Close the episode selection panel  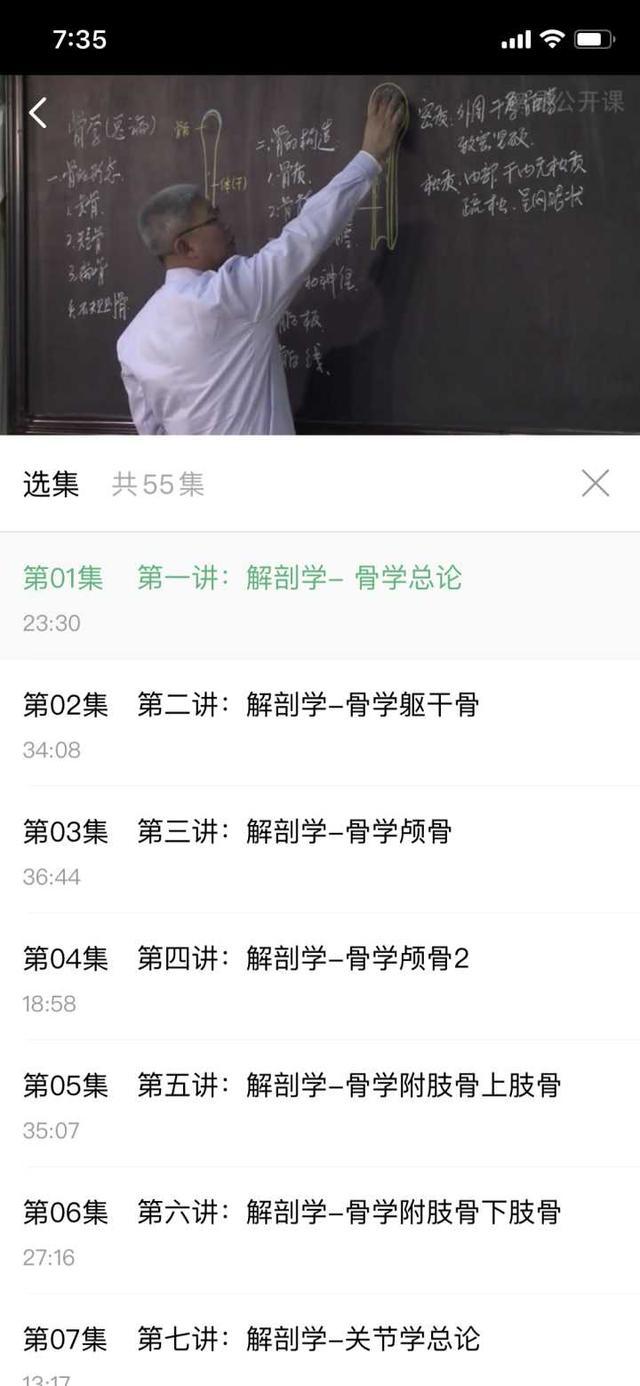[595, 484]
